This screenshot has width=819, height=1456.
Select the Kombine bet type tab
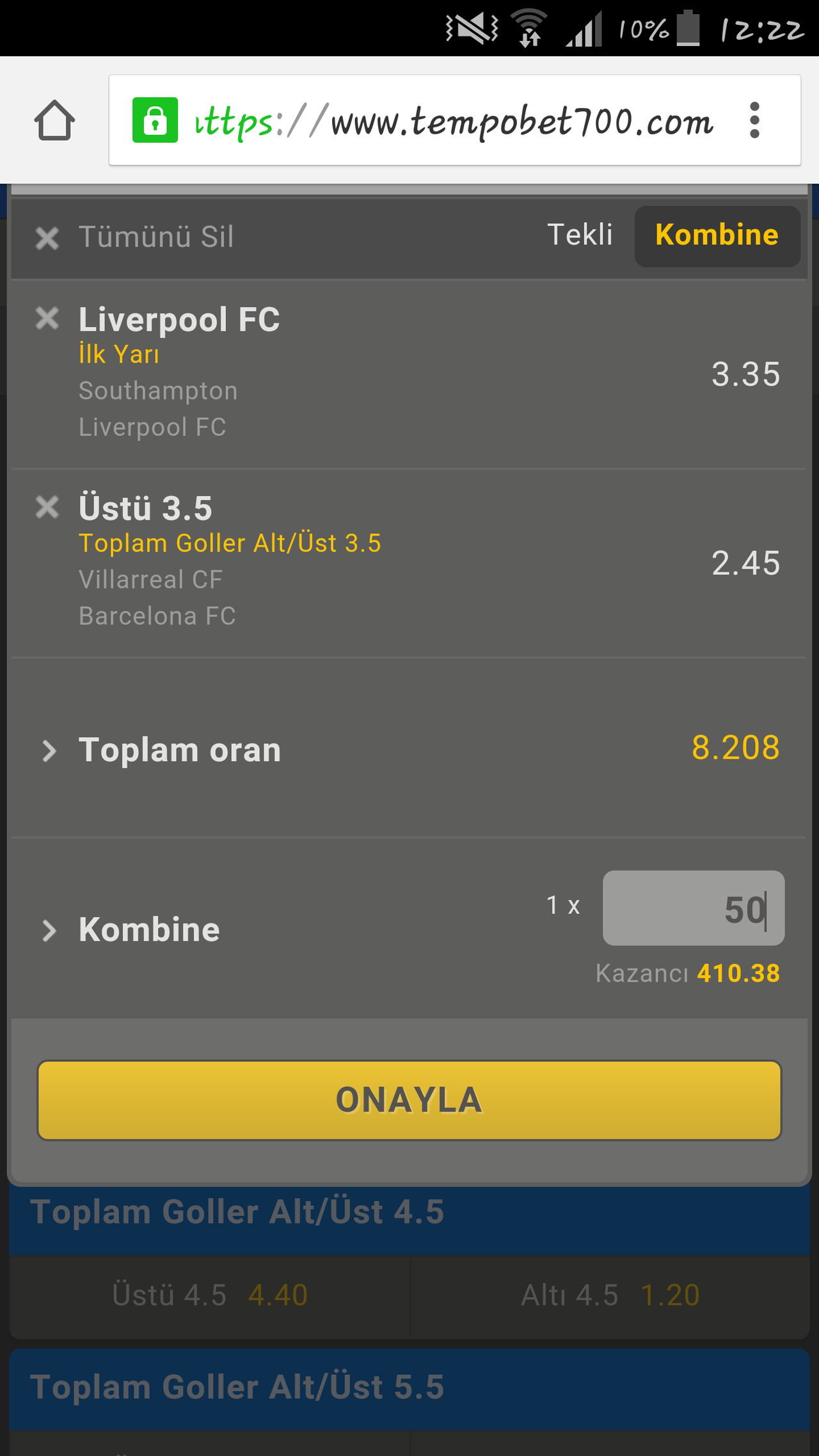tap(717, 236)
